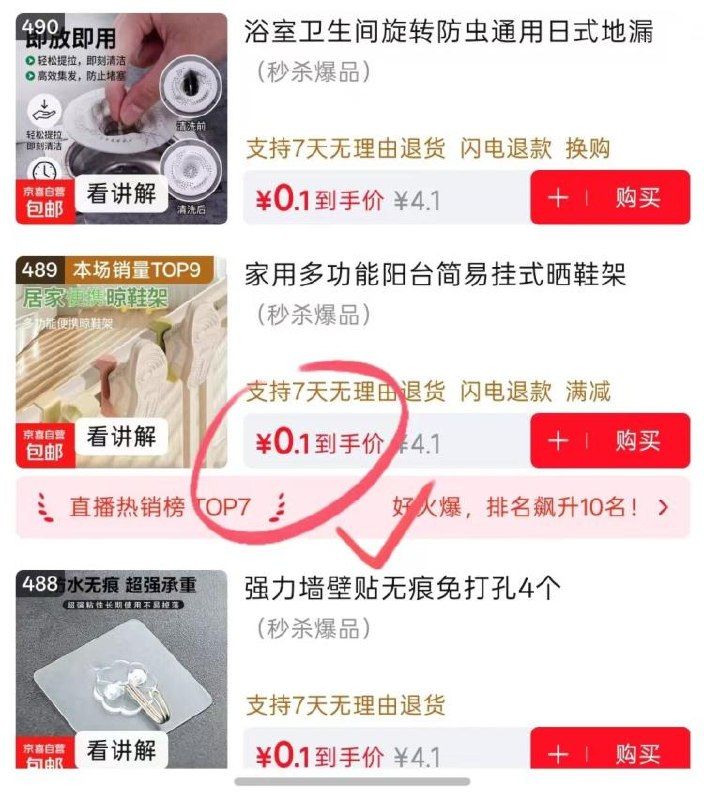The height and width of the screenshot is (800, 704).
Task: Open product 489 shoe rack image
Action: coord(121,362)
